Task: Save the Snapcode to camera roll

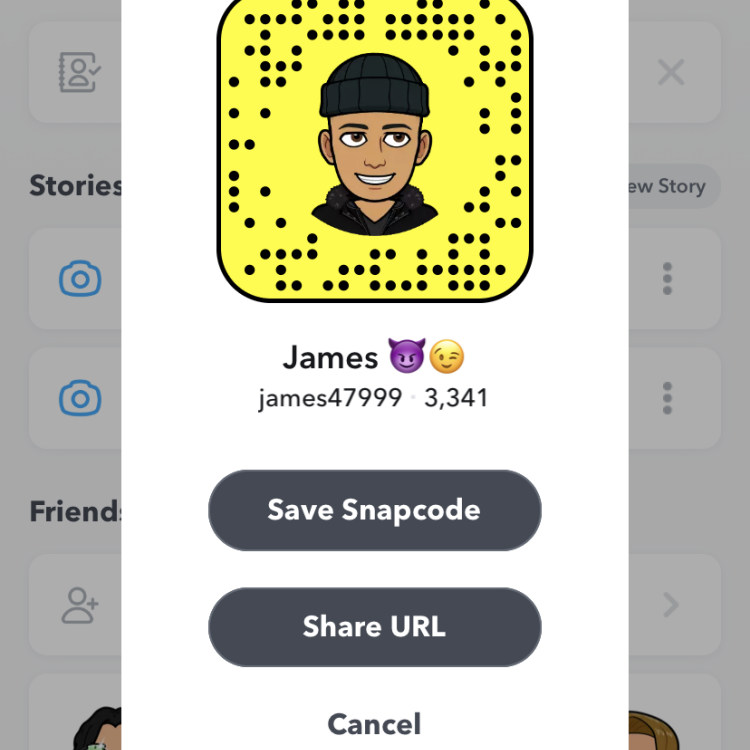Action: pyautogui.click(x=374, y=510)
